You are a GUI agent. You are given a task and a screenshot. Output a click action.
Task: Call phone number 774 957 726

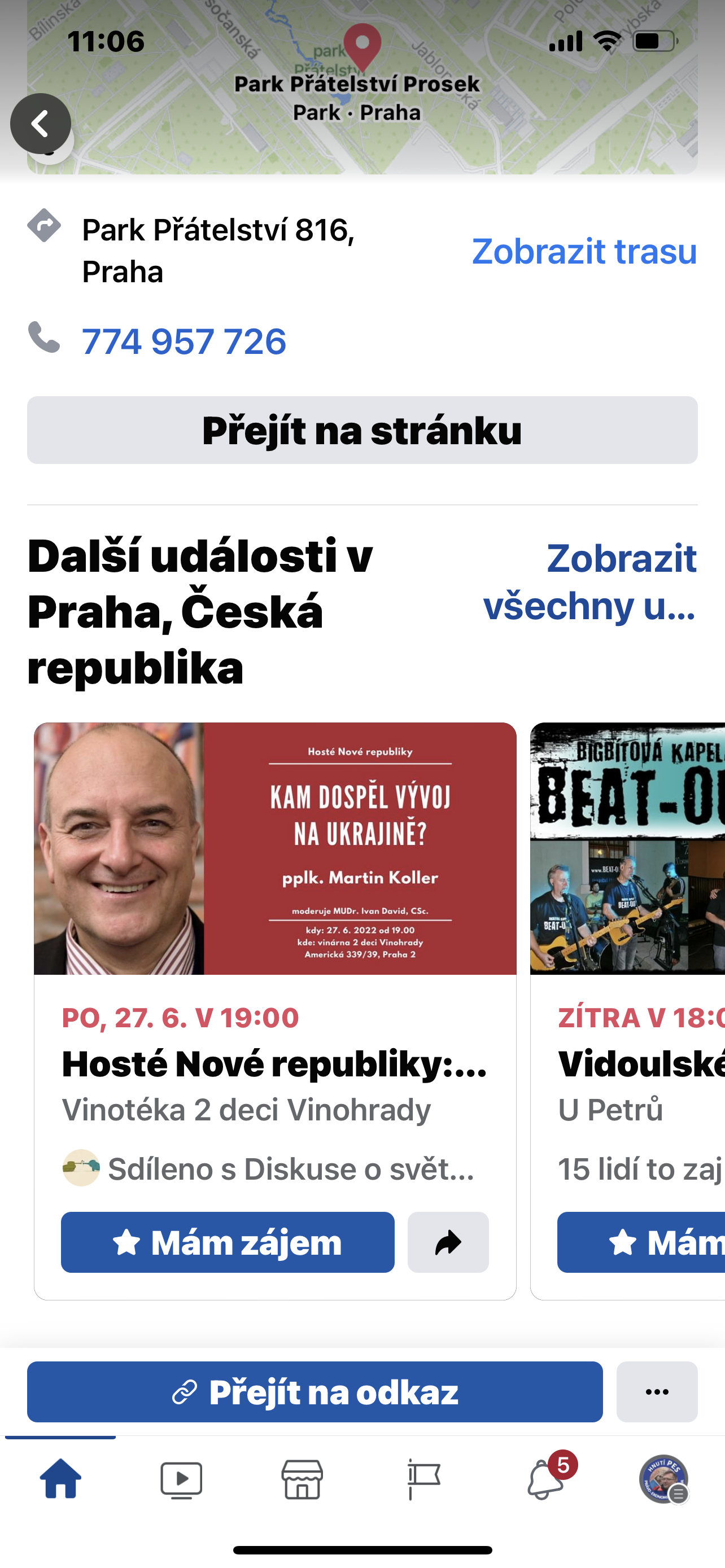tap(184, 341)
